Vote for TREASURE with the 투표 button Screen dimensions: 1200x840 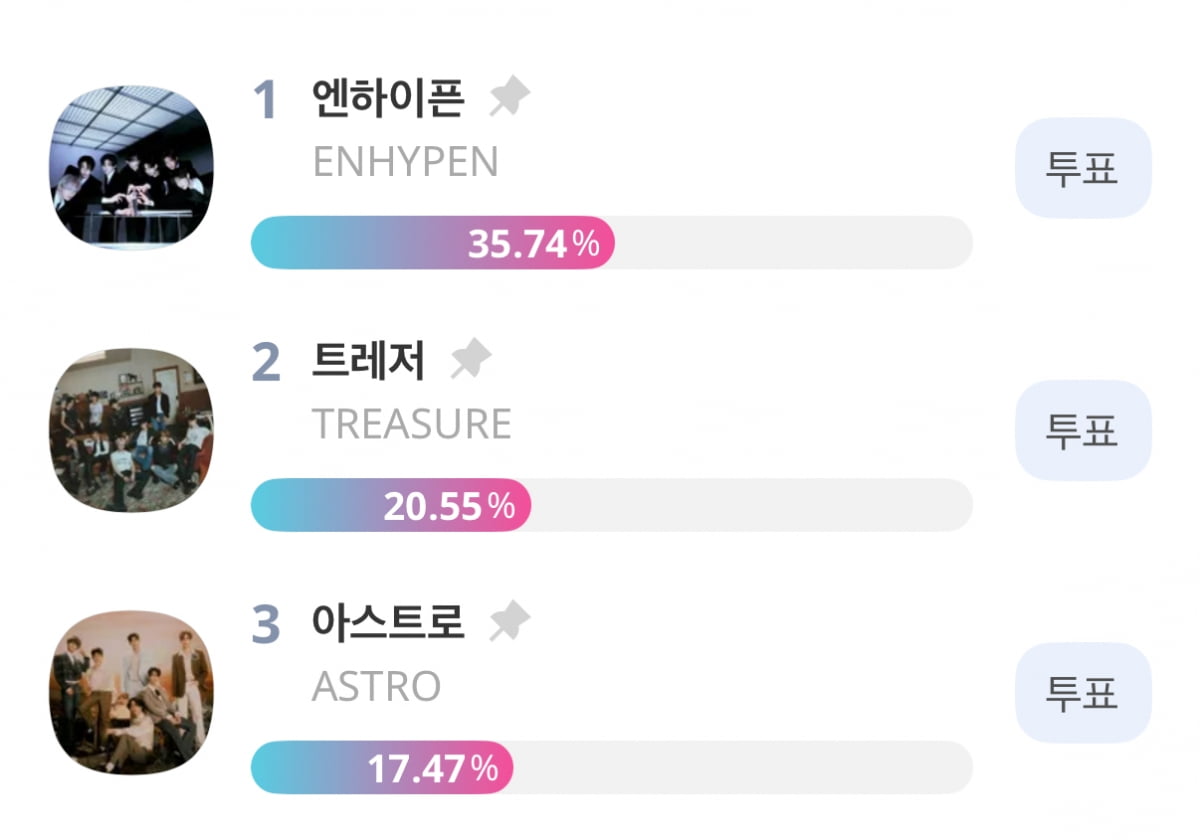(x=1082, y=430)
